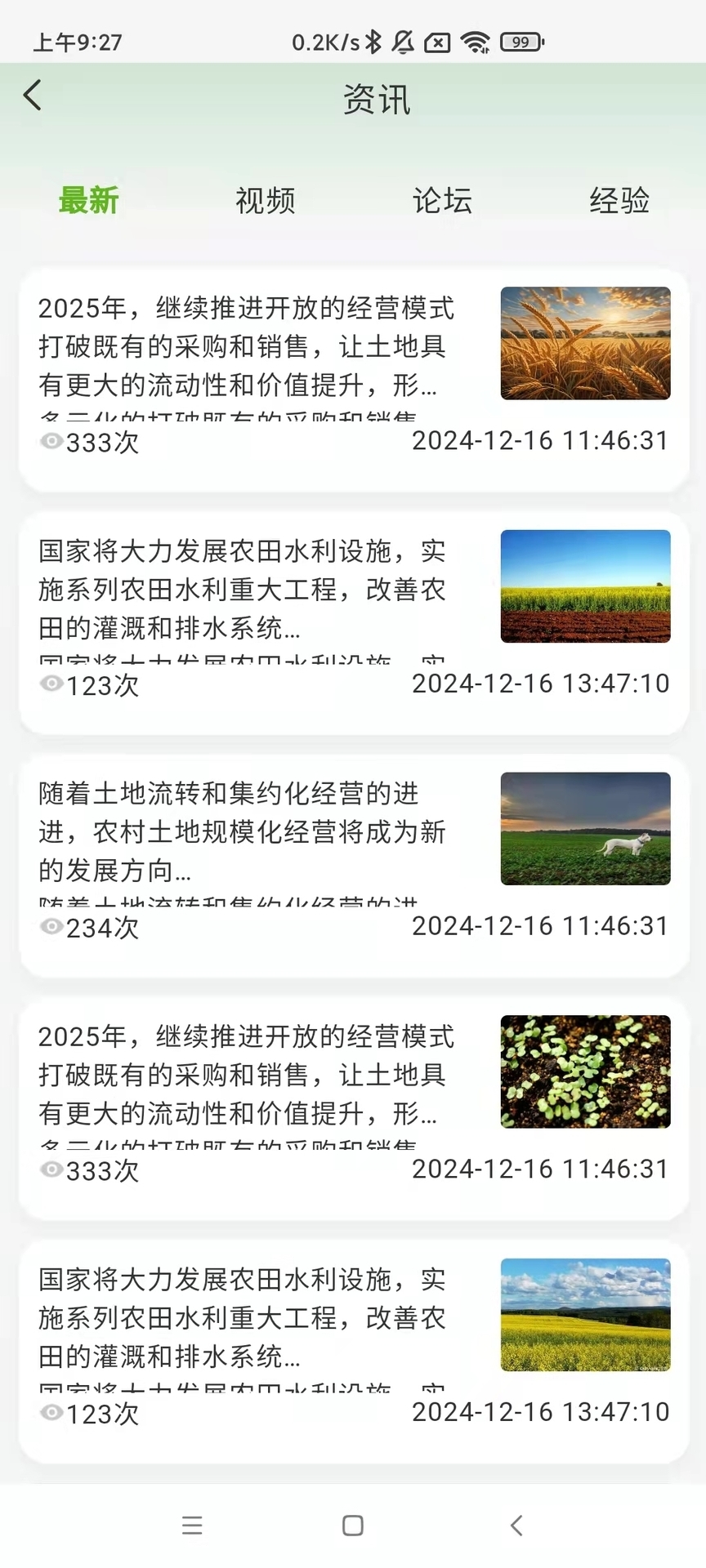Tap the eye icon next to 123次
The image size is (706, 1568).
(x=50, y=684)
